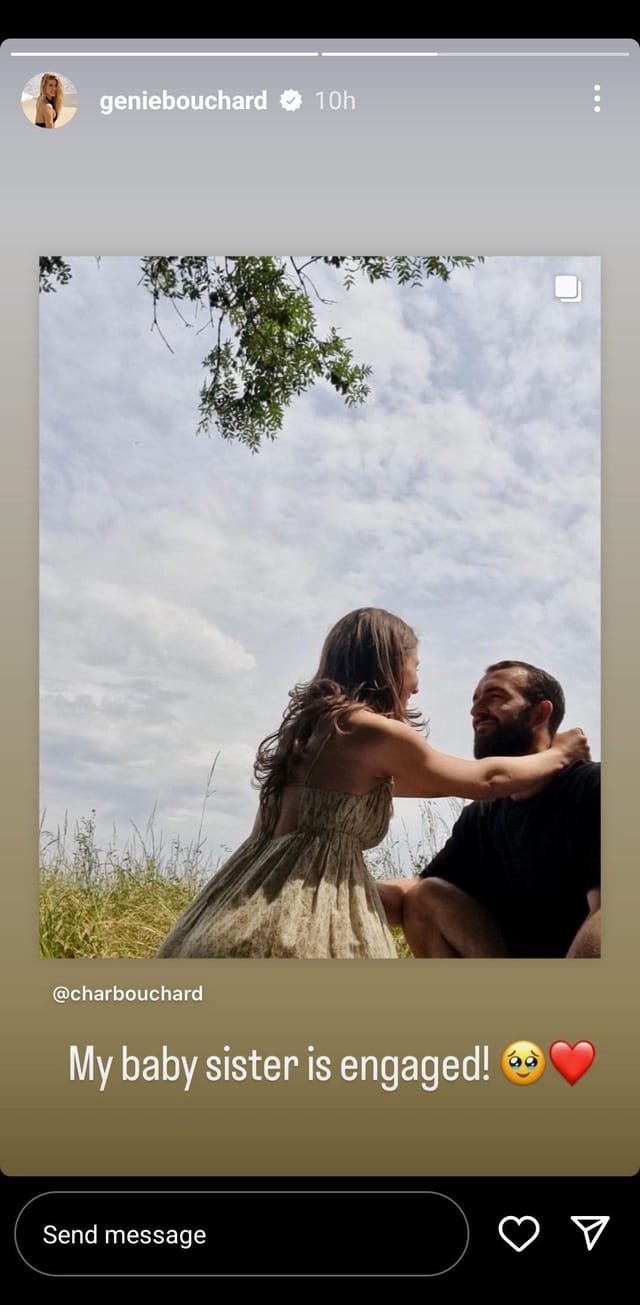
Task: Share this story via the paper plane
Action: (590, 1234)
